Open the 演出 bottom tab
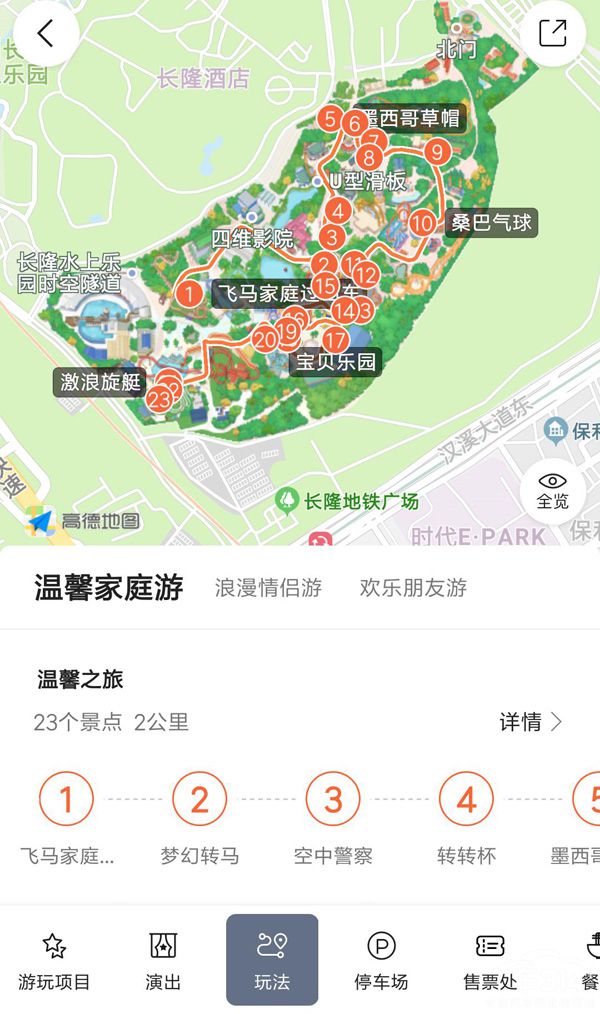The image size is (600, 1014). 163,960
